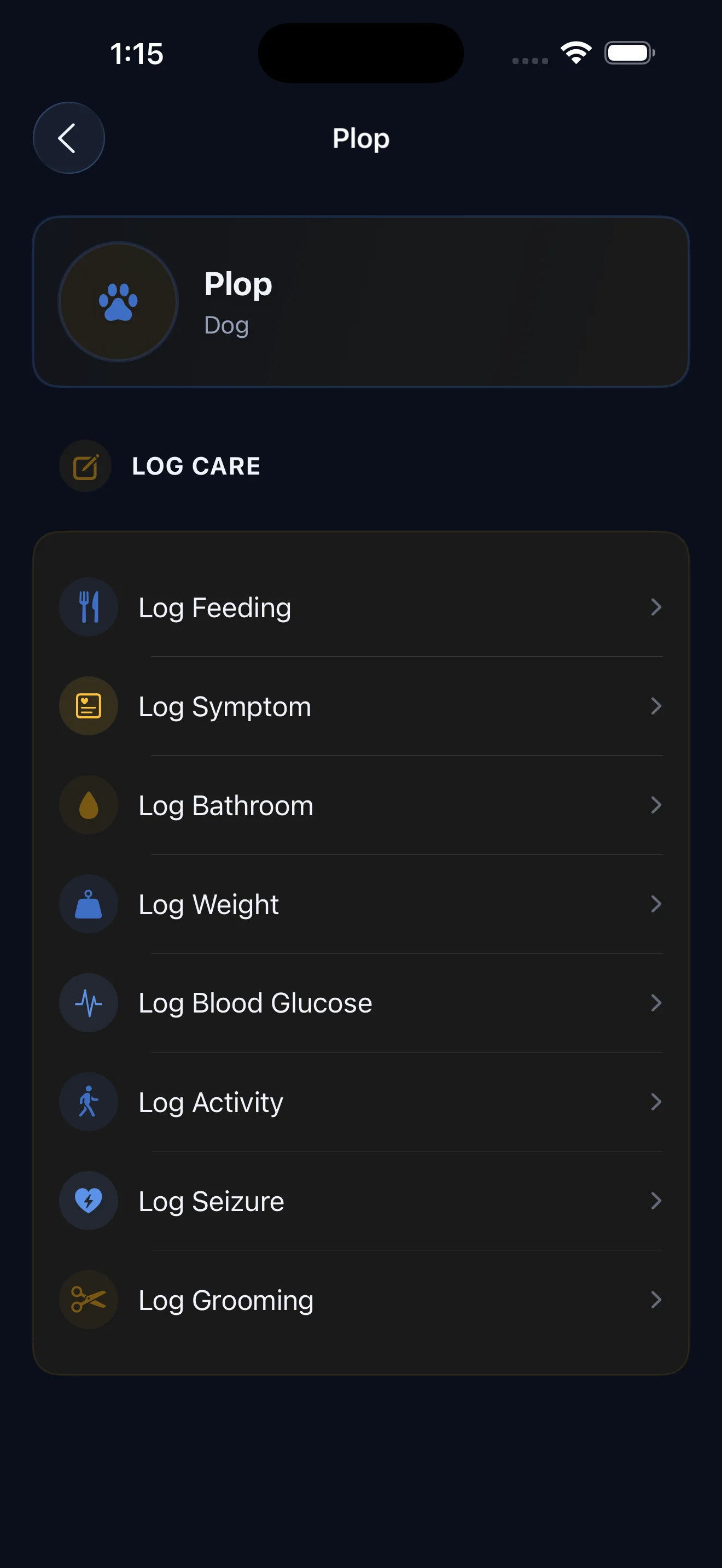The width and height of the screenshot is (722, 1568).
Task: Tap the water droplet bathroom icon
Action: pyautogui.click(x=88, y=805)
